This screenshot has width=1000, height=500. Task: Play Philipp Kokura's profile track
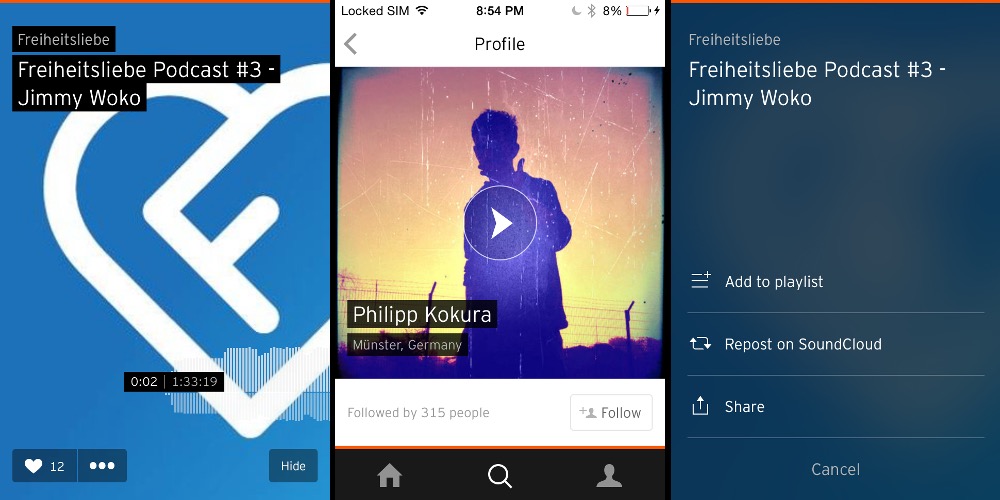point(500,223)
